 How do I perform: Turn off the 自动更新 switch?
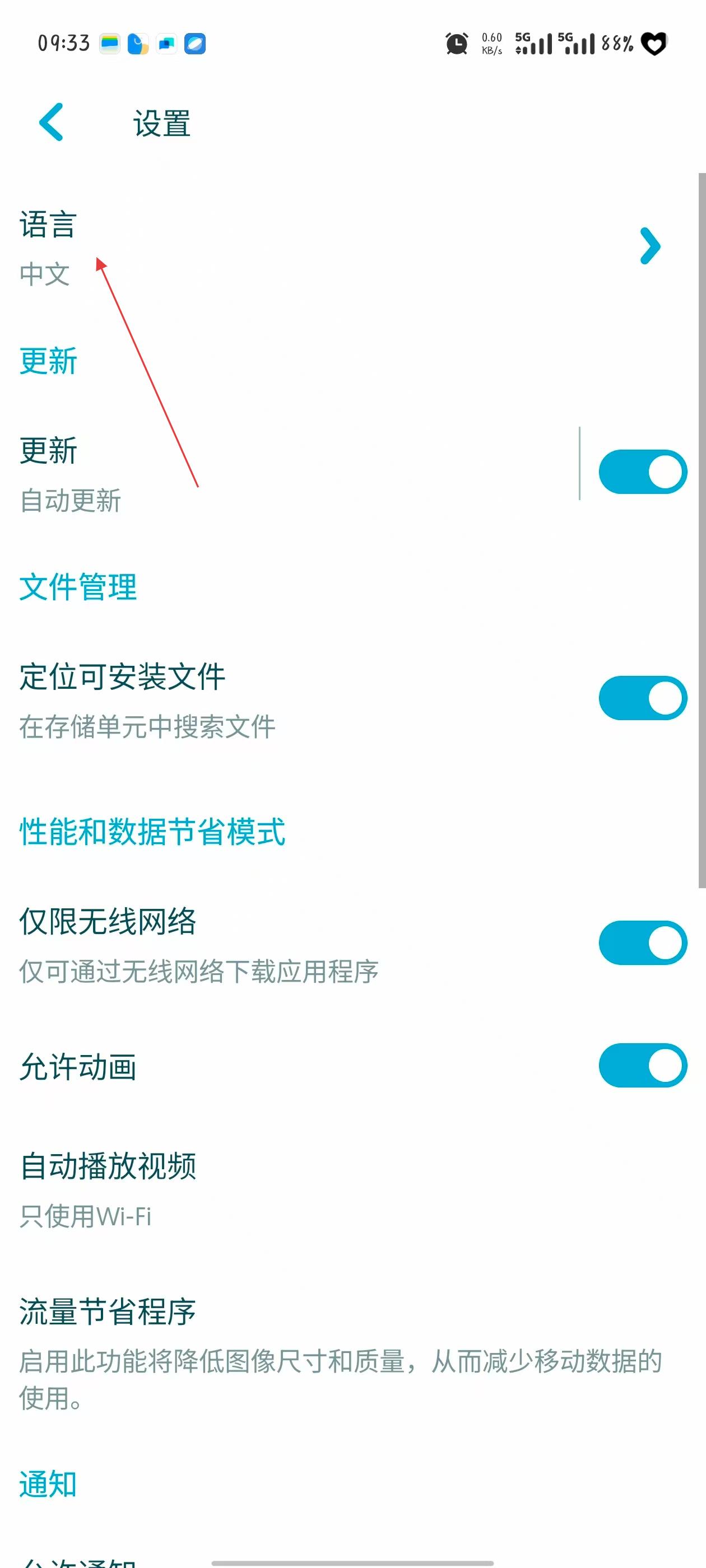pyautogui.click(x=642, y=472)
